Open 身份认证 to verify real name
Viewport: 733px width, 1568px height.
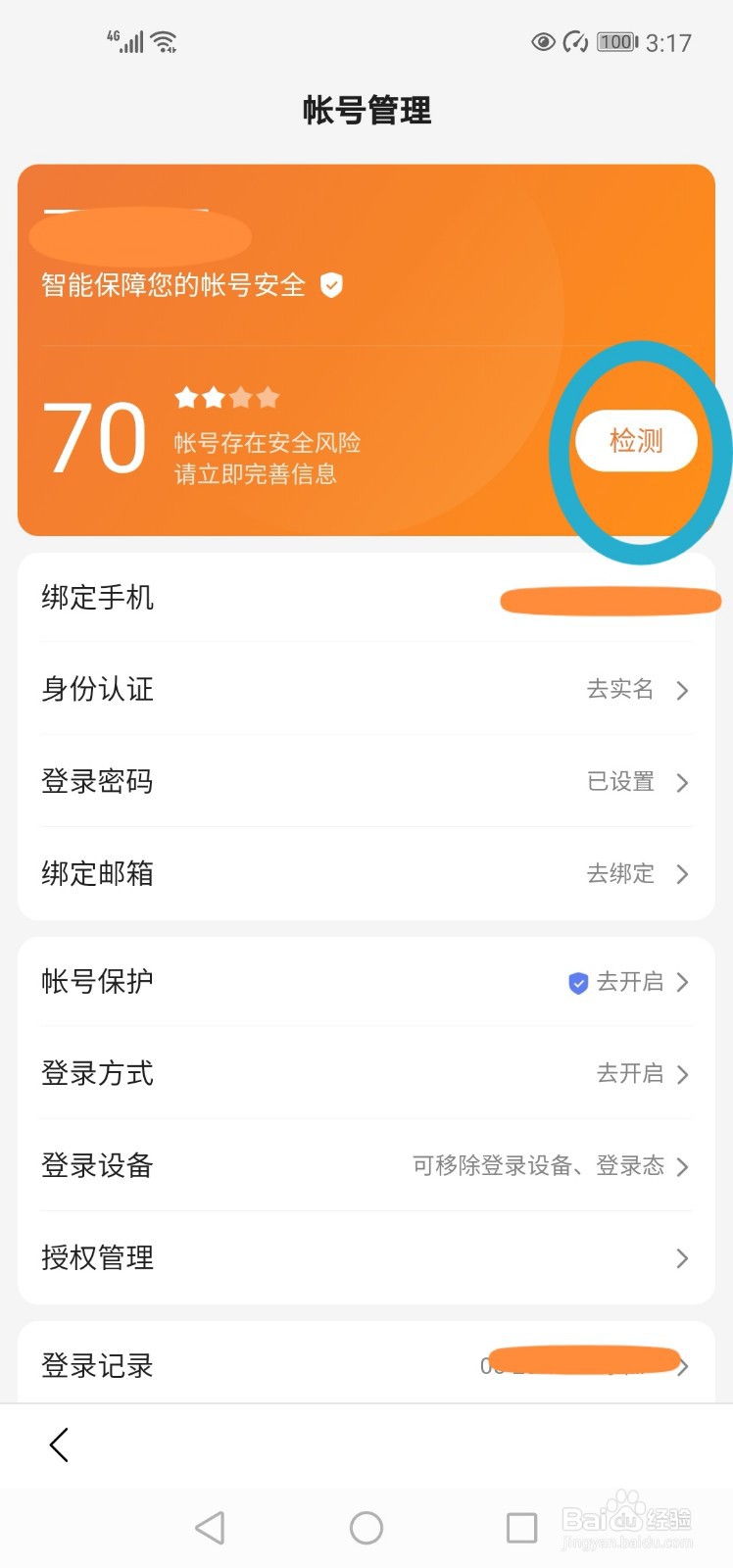pos(366,689)
